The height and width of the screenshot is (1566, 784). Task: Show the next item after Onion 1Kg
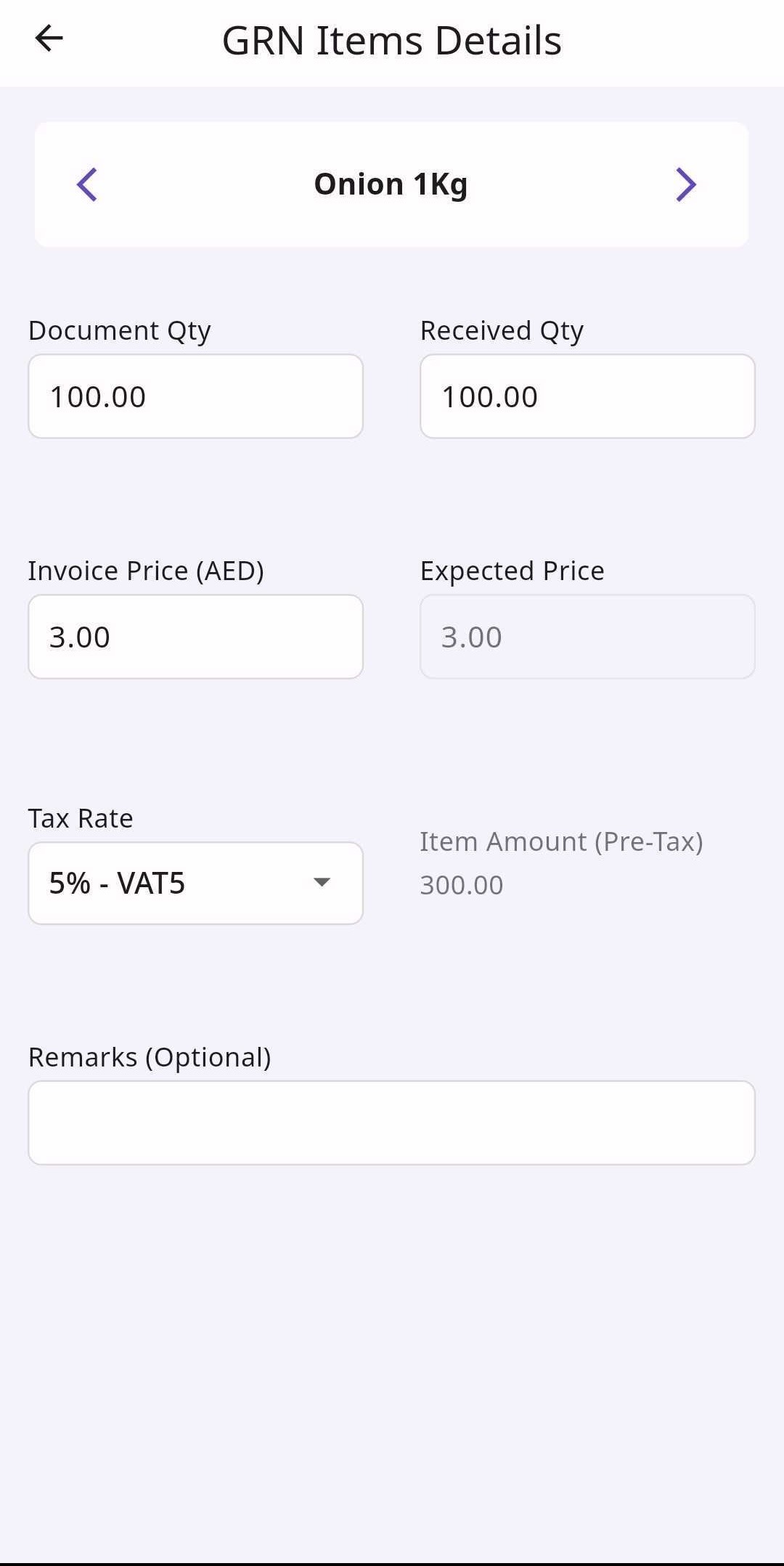(685, 184)
